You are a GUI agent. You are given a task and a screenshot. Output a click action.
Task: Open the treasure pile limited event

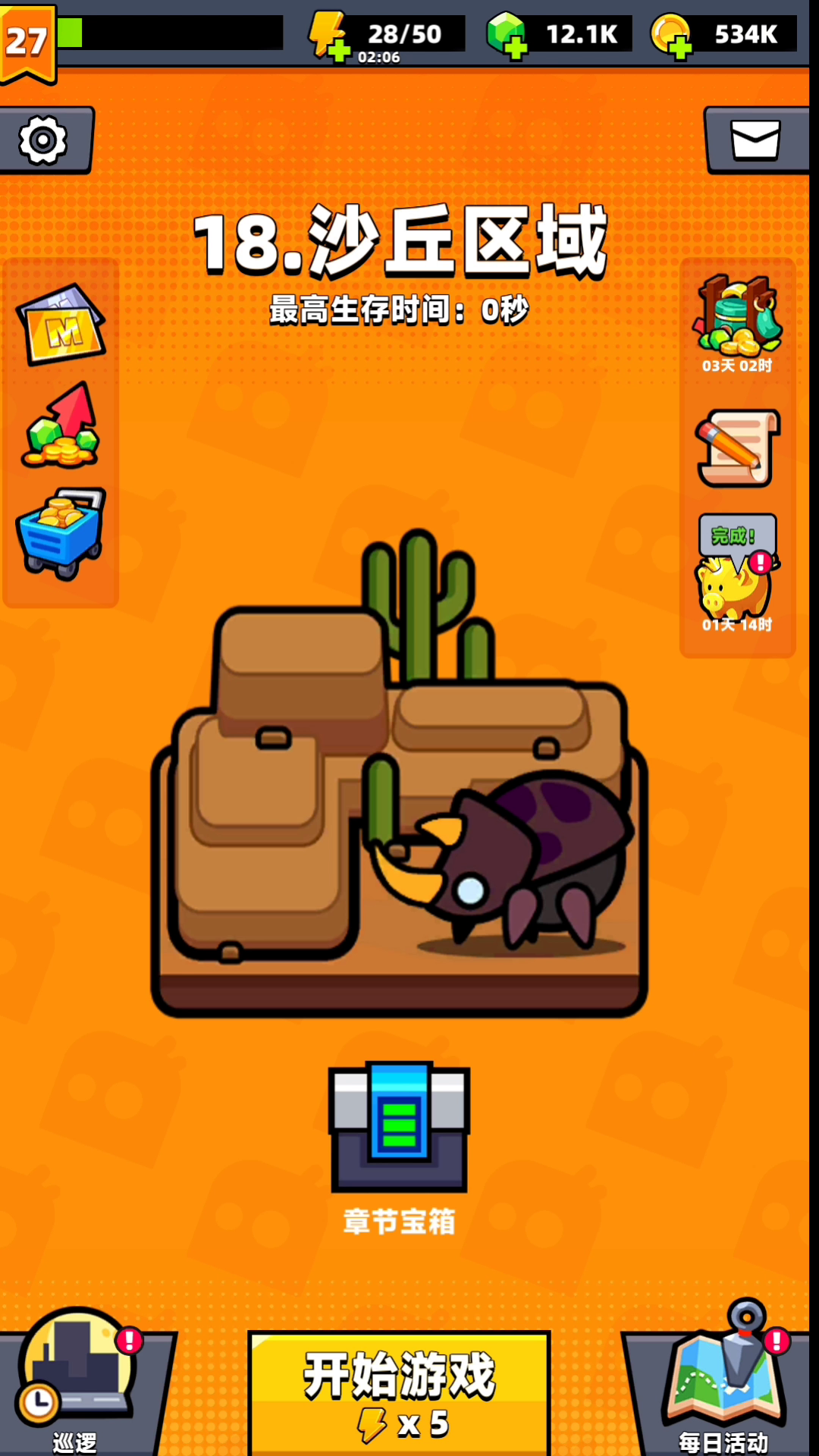[x=737, y=318]
